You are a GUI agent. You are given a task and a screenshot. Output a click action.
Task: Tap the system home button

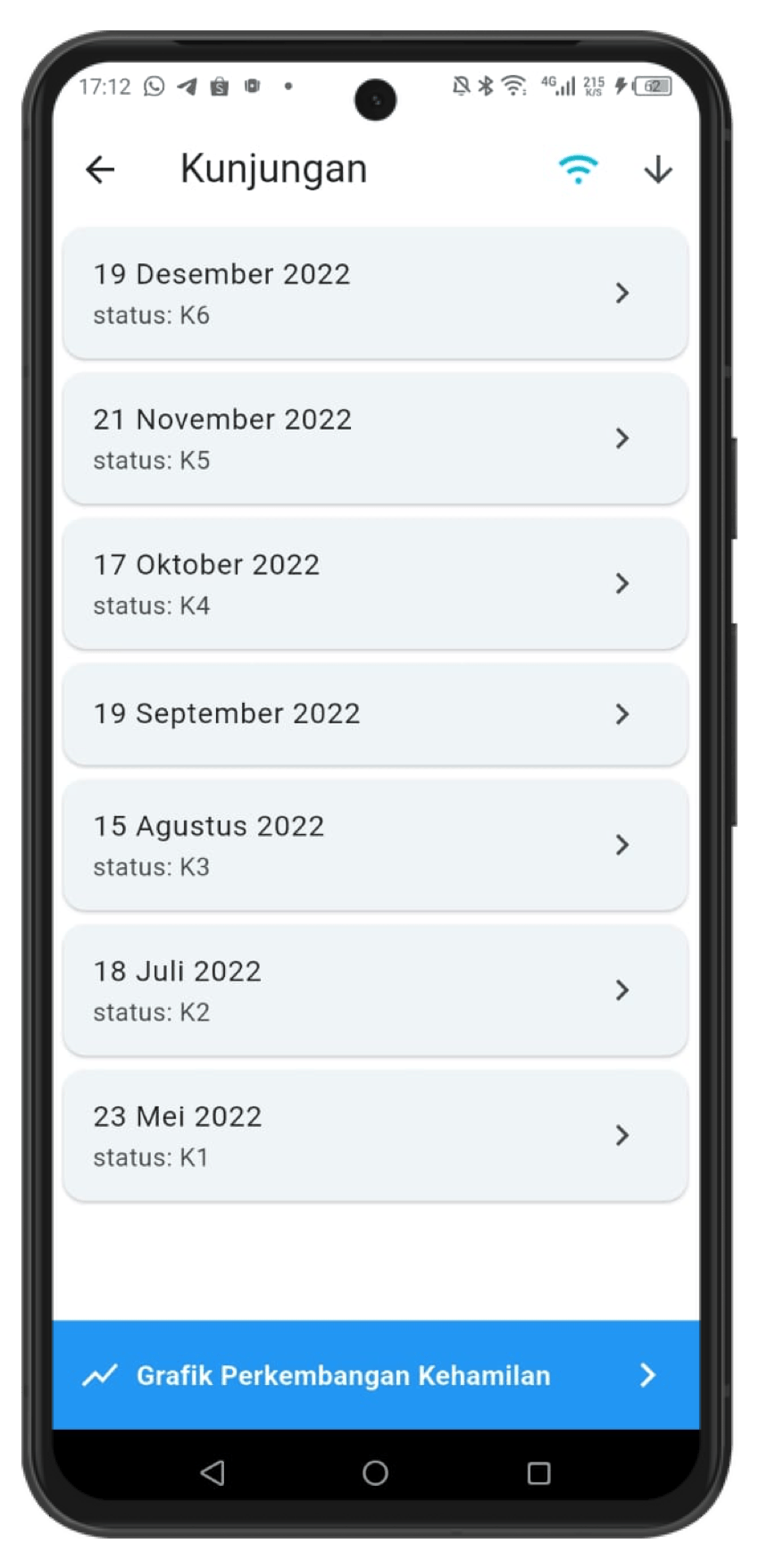coord(375,1472)
